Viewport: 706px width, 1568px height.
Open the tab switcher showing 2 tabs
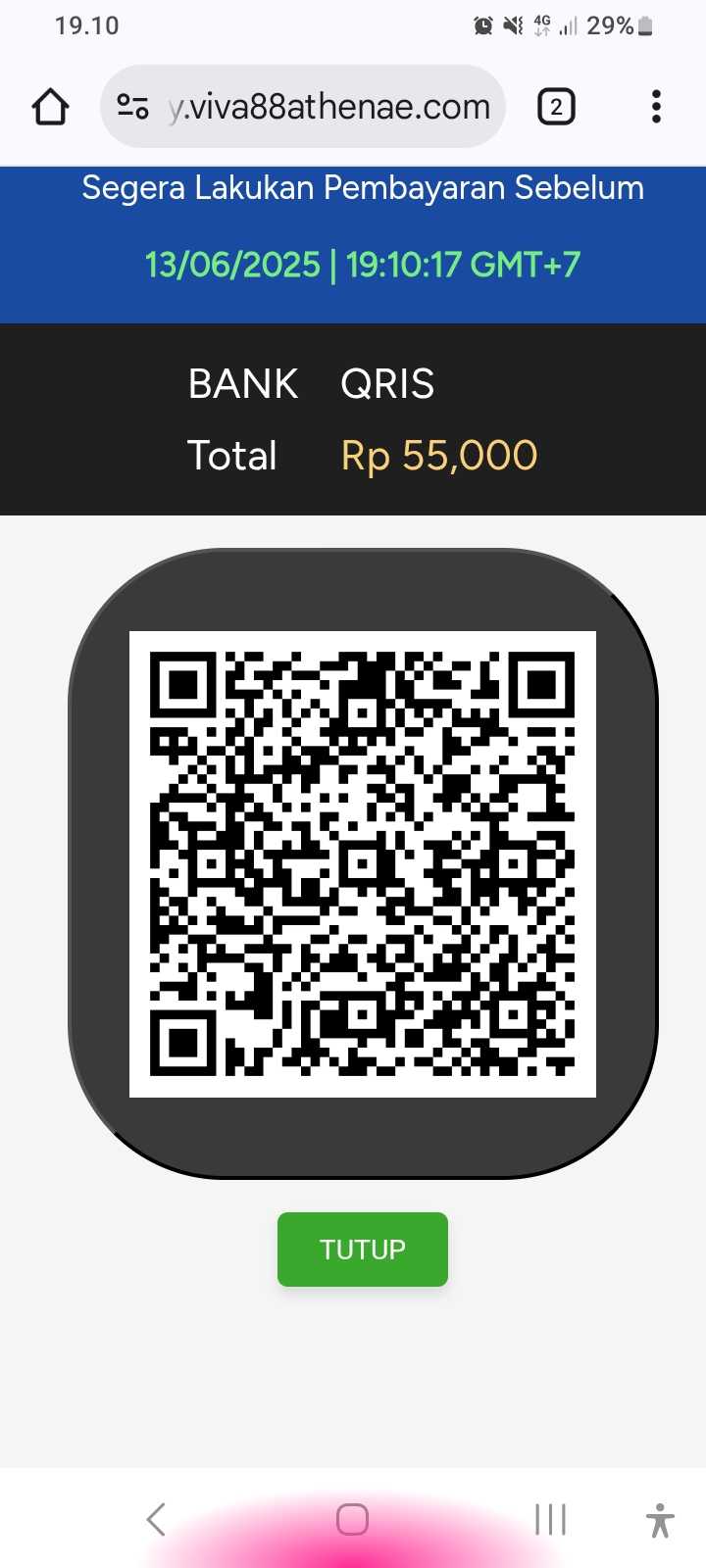[x=556, y=107]
